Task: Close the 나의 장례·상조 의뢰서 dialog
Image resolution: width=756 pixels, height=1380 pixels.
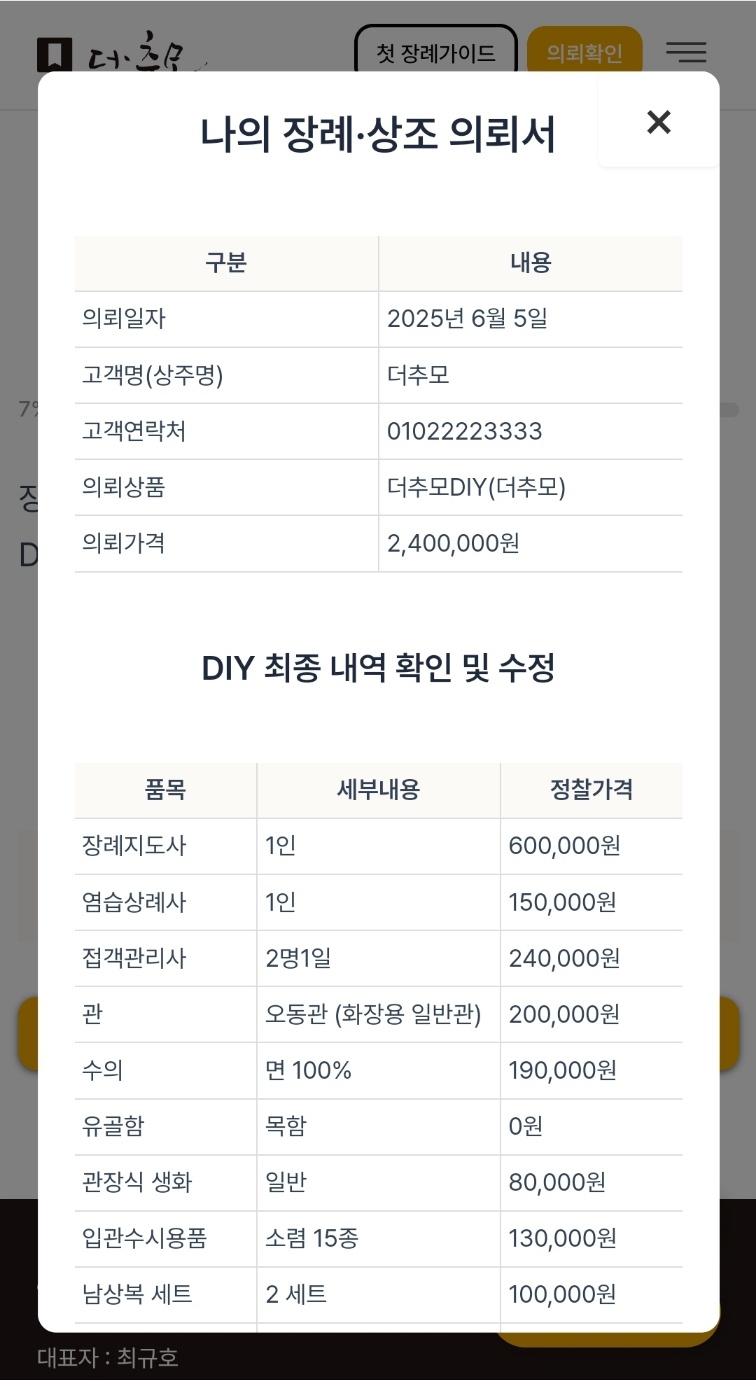Action: (658, 122)
